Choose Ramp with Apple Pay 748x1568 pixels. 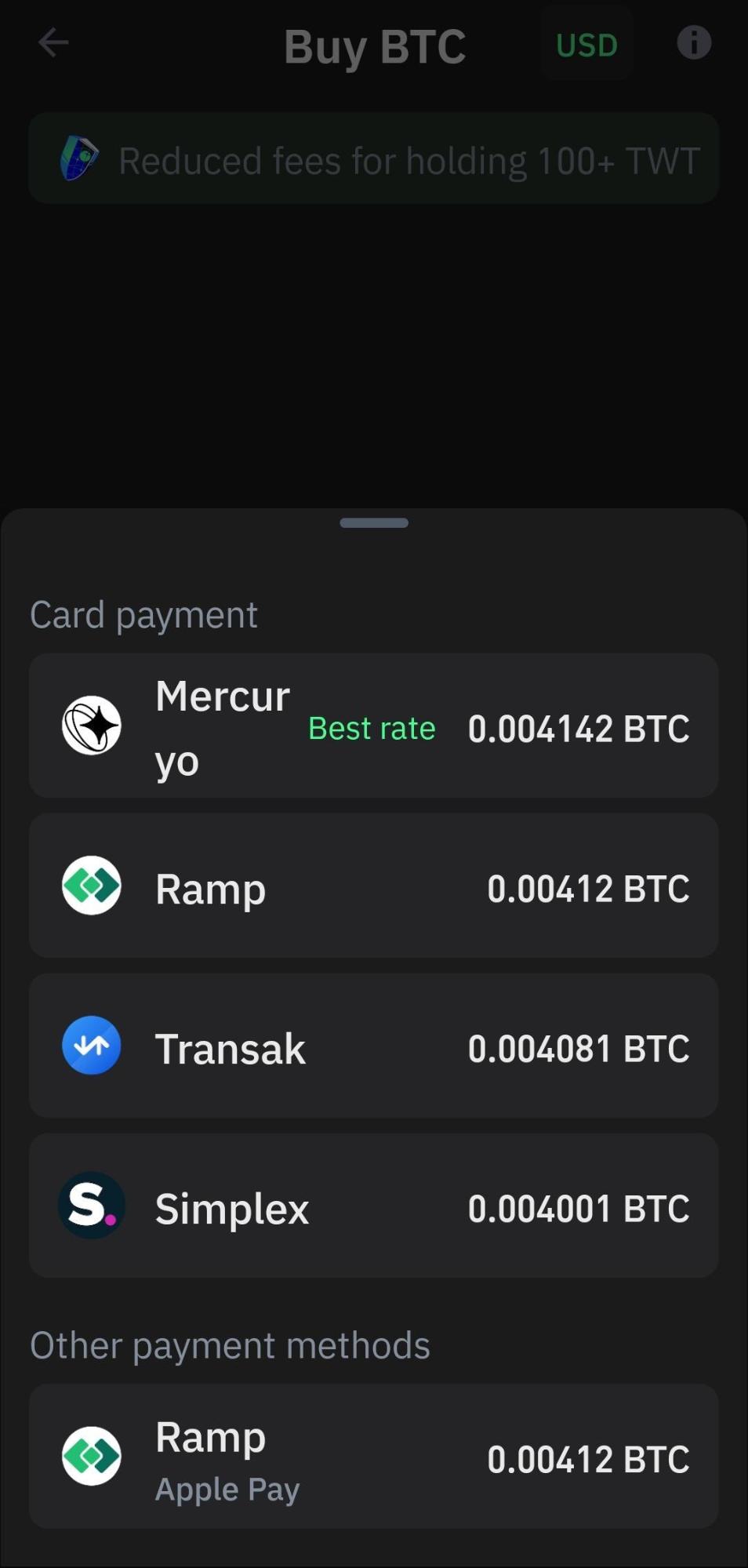[x=374, y=1457]
